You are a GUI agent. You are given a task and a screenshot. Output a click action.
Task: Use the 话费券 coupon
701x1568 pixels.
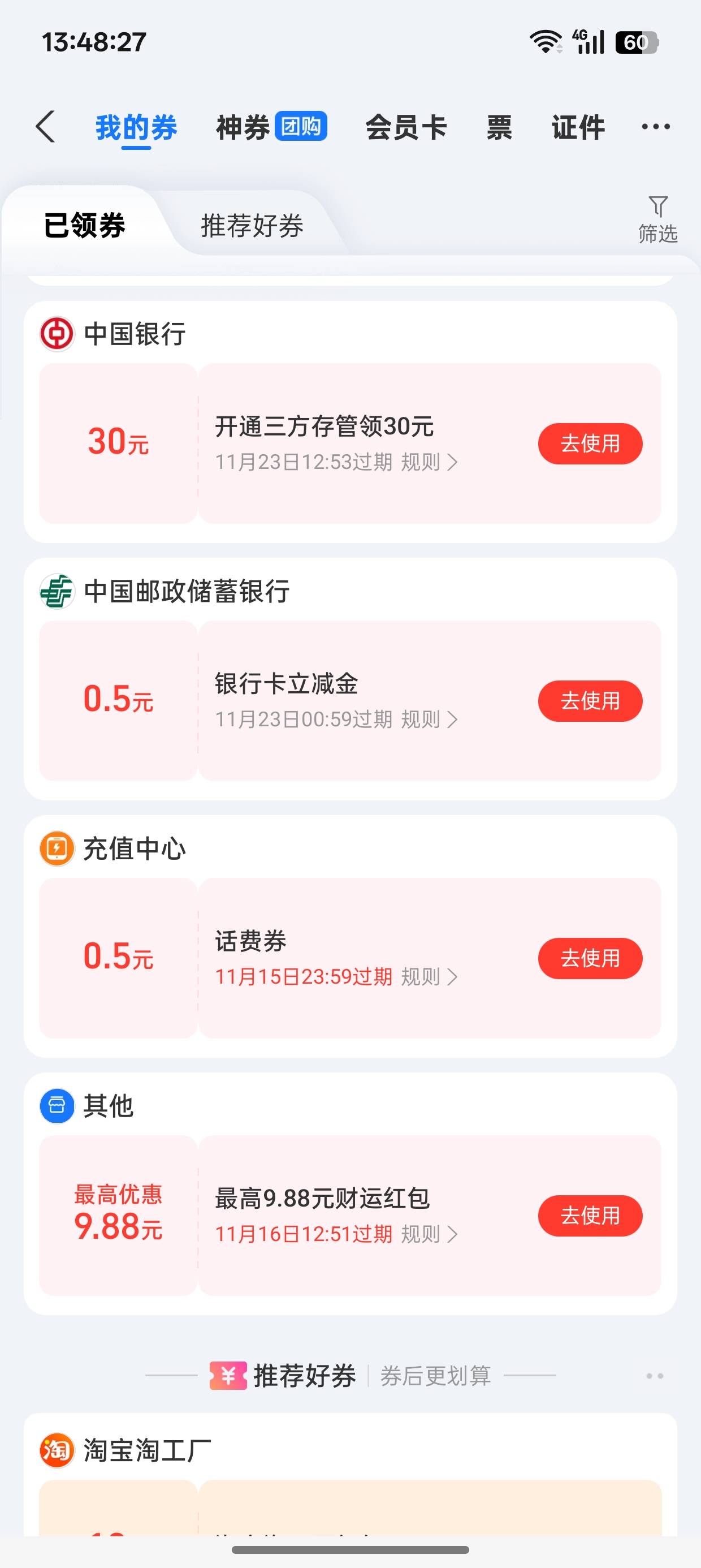click(590, 959)
